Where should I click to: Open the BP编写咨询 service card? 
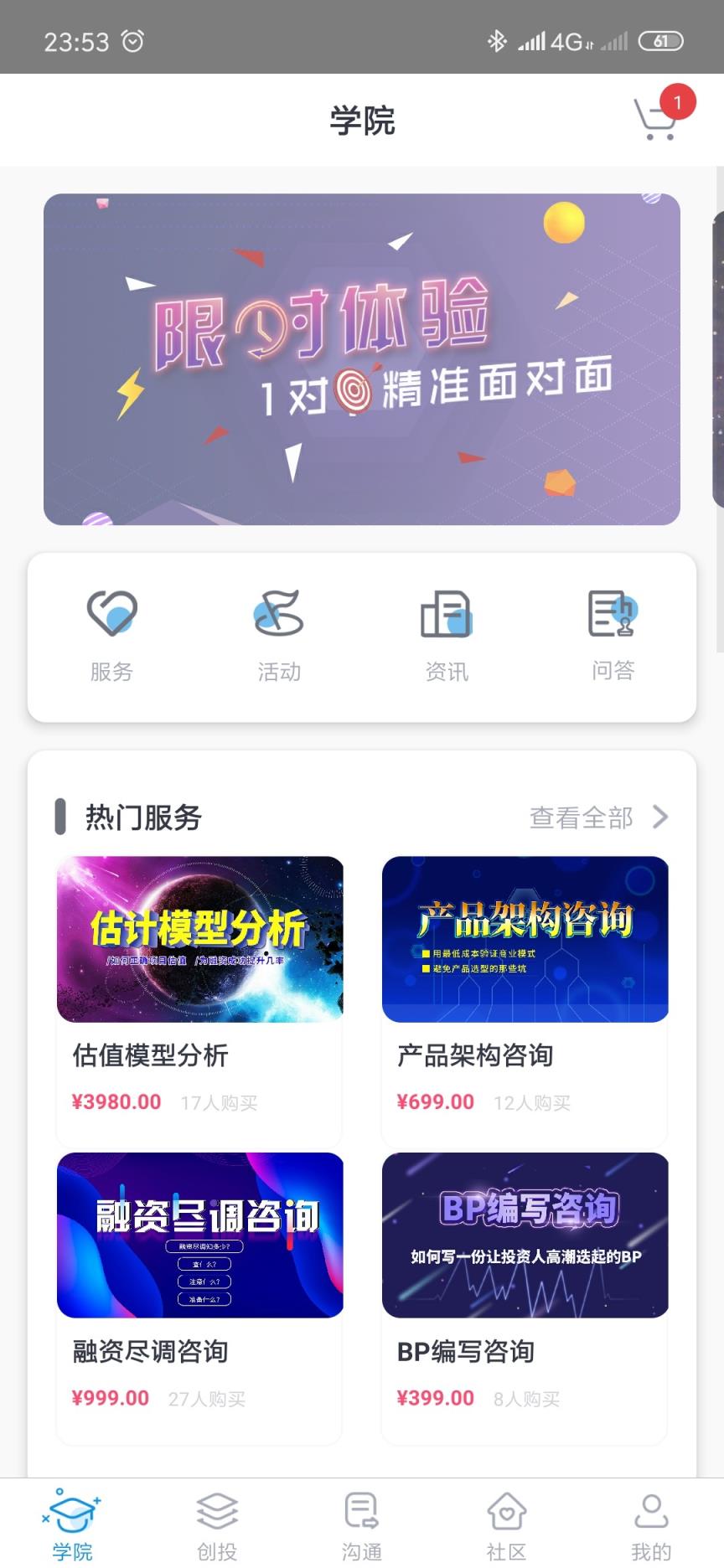click(x=525, y=1235)
